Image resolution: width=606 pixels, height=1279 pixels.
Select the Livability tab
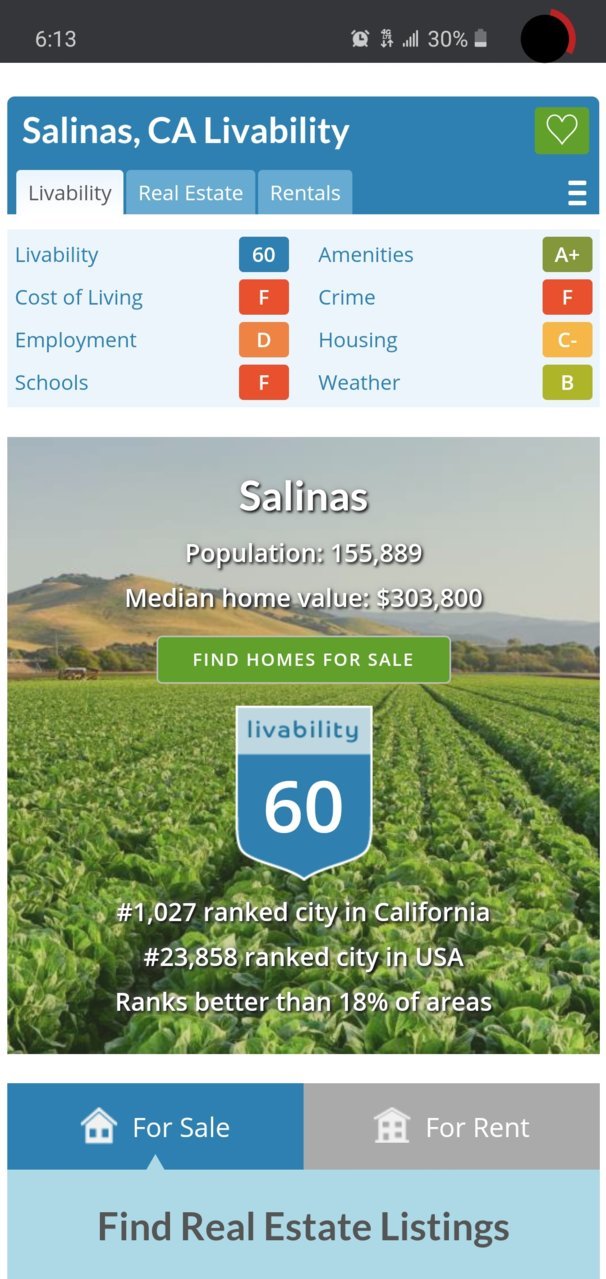69,193
